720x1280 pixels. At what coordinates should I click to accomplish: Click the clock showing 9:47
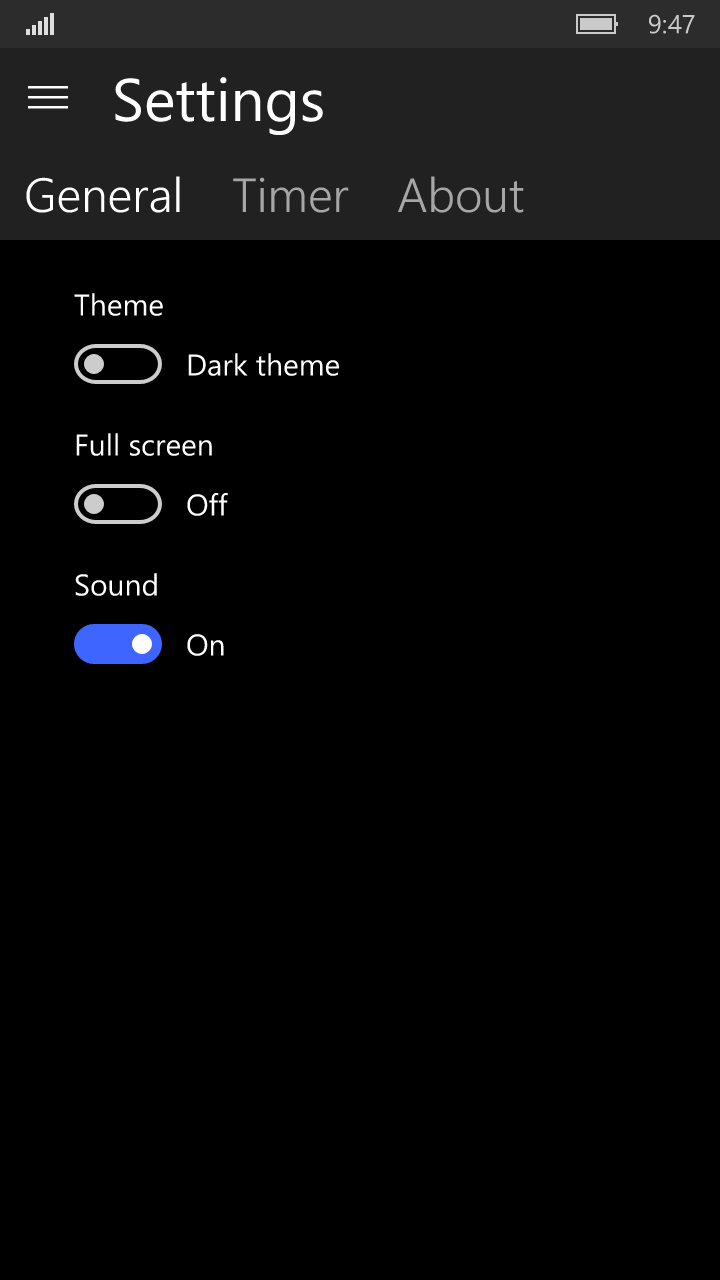point(671,24)
